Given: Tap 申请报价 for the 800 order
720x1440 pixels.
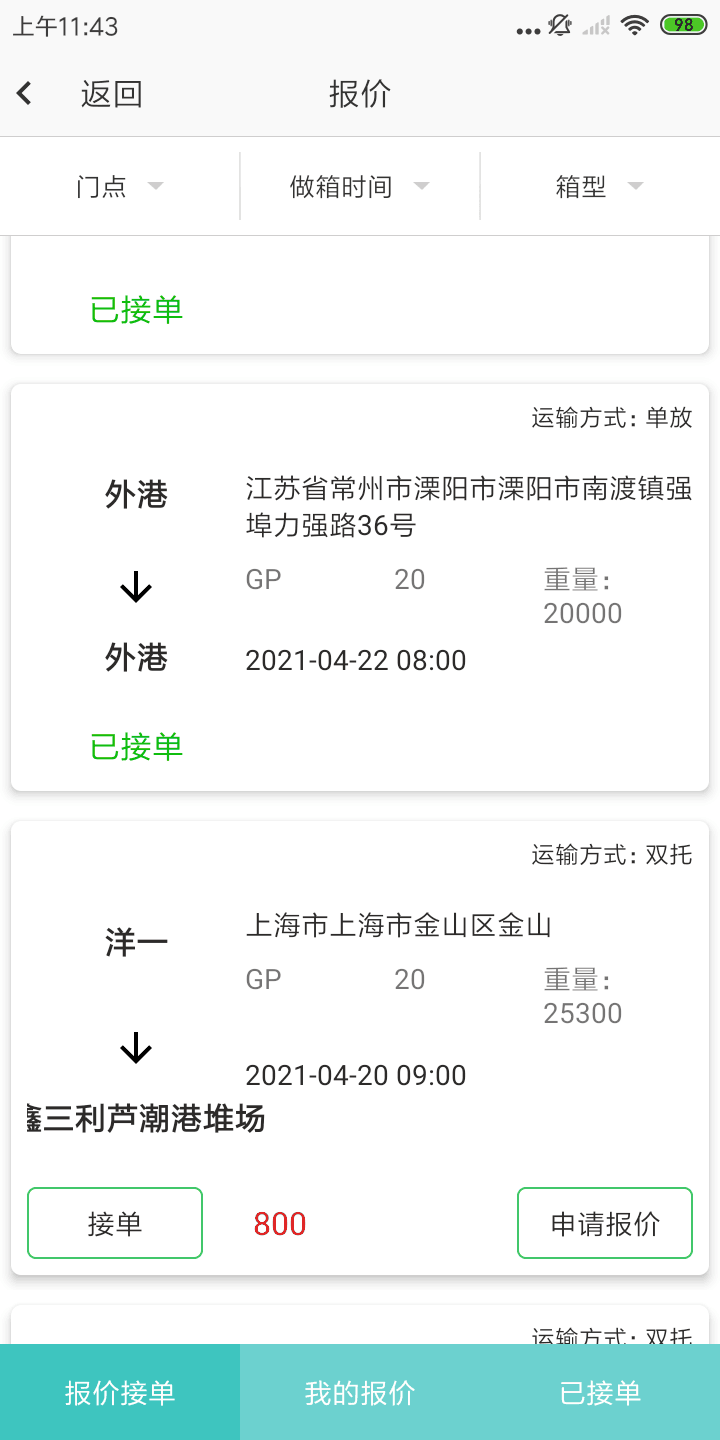Looking at the screenshot, I should point(605,1223).
